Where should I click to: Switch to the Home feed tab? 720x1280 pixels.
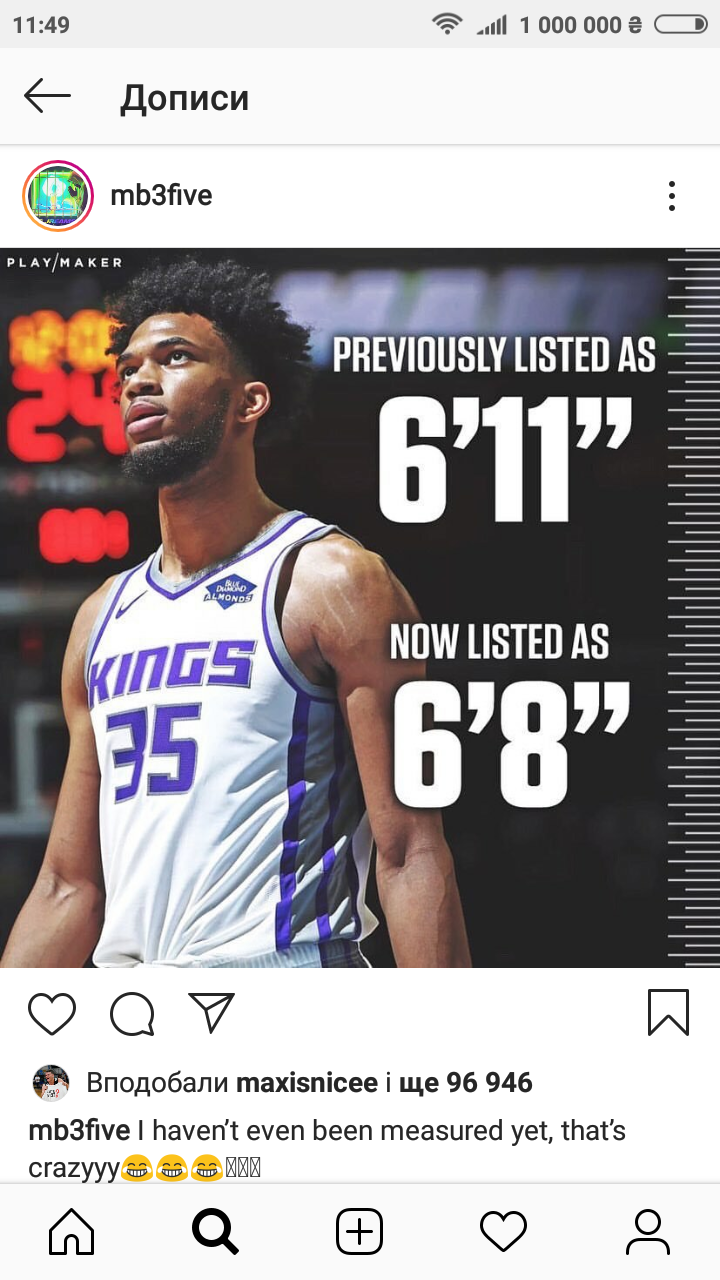coord(72,1232)
